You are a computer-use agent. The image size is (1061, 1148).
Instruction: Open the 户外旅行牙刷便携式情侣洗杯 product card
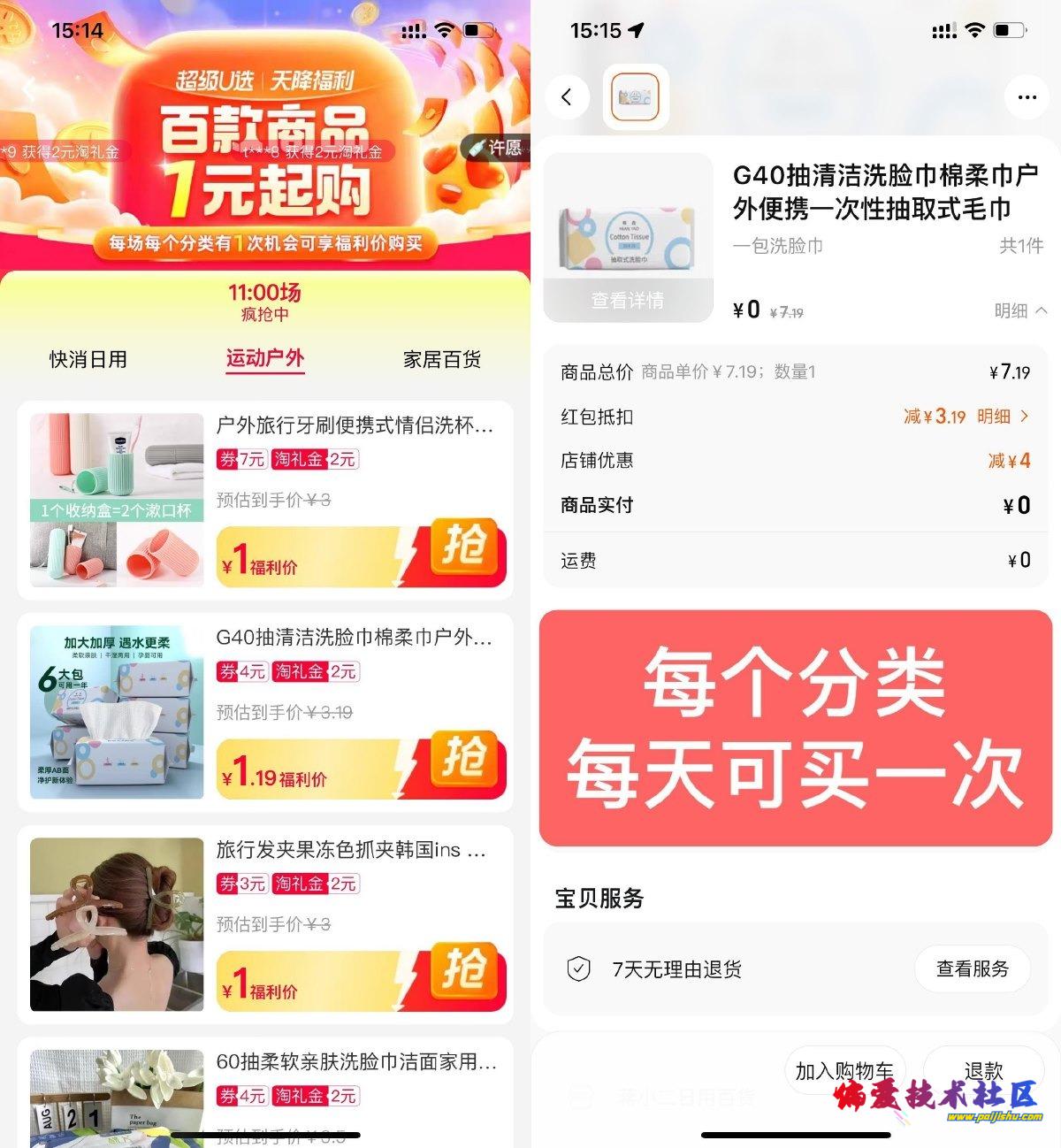pyautogui.click(x=354, y=425)
